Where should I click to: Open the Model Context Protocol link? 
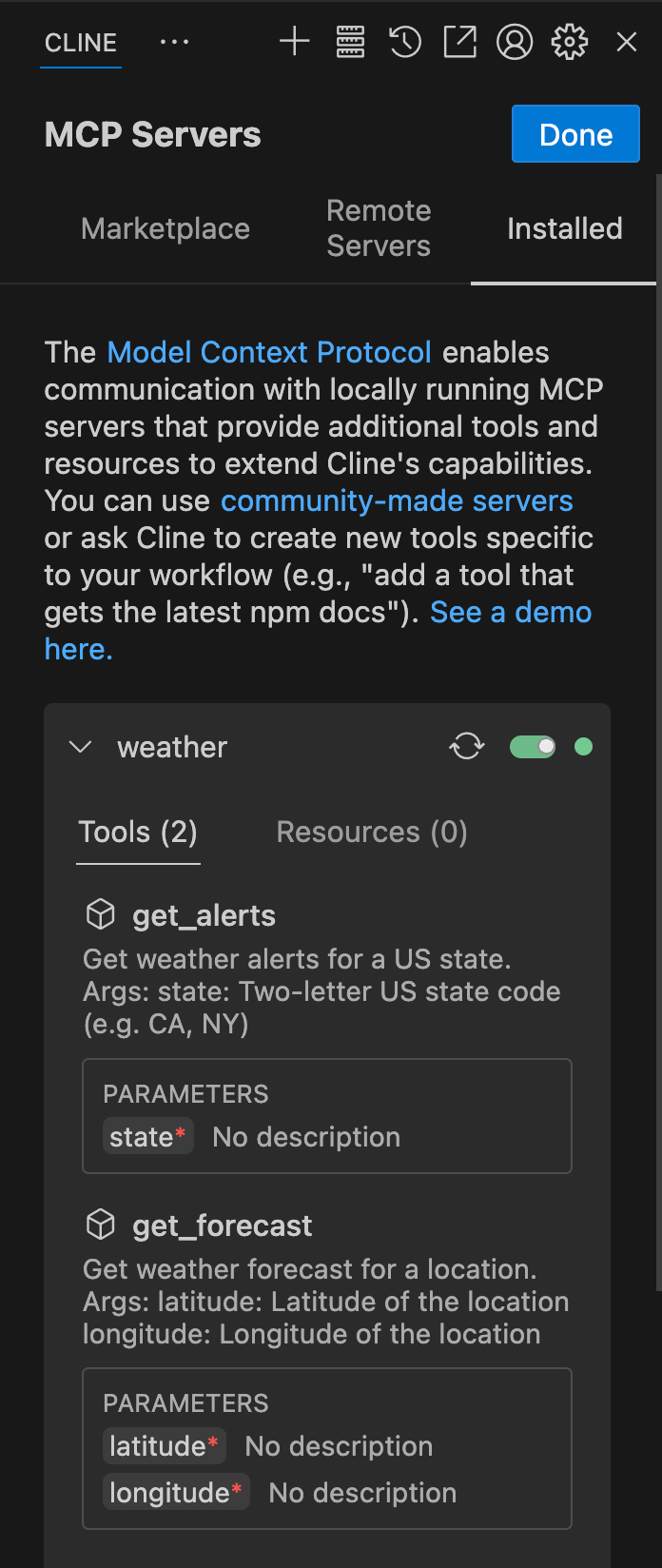coord(269,352)
